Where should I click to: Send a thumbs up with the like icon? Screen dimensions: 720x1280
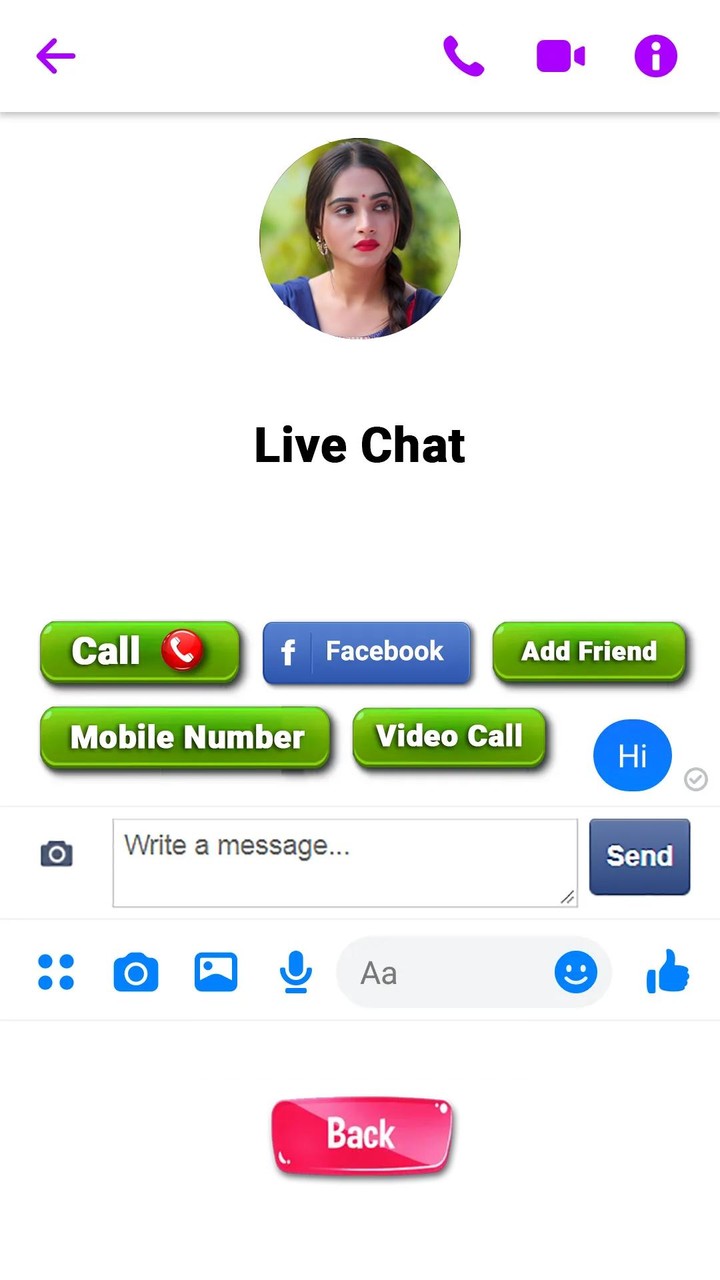[x=667, y=970]
